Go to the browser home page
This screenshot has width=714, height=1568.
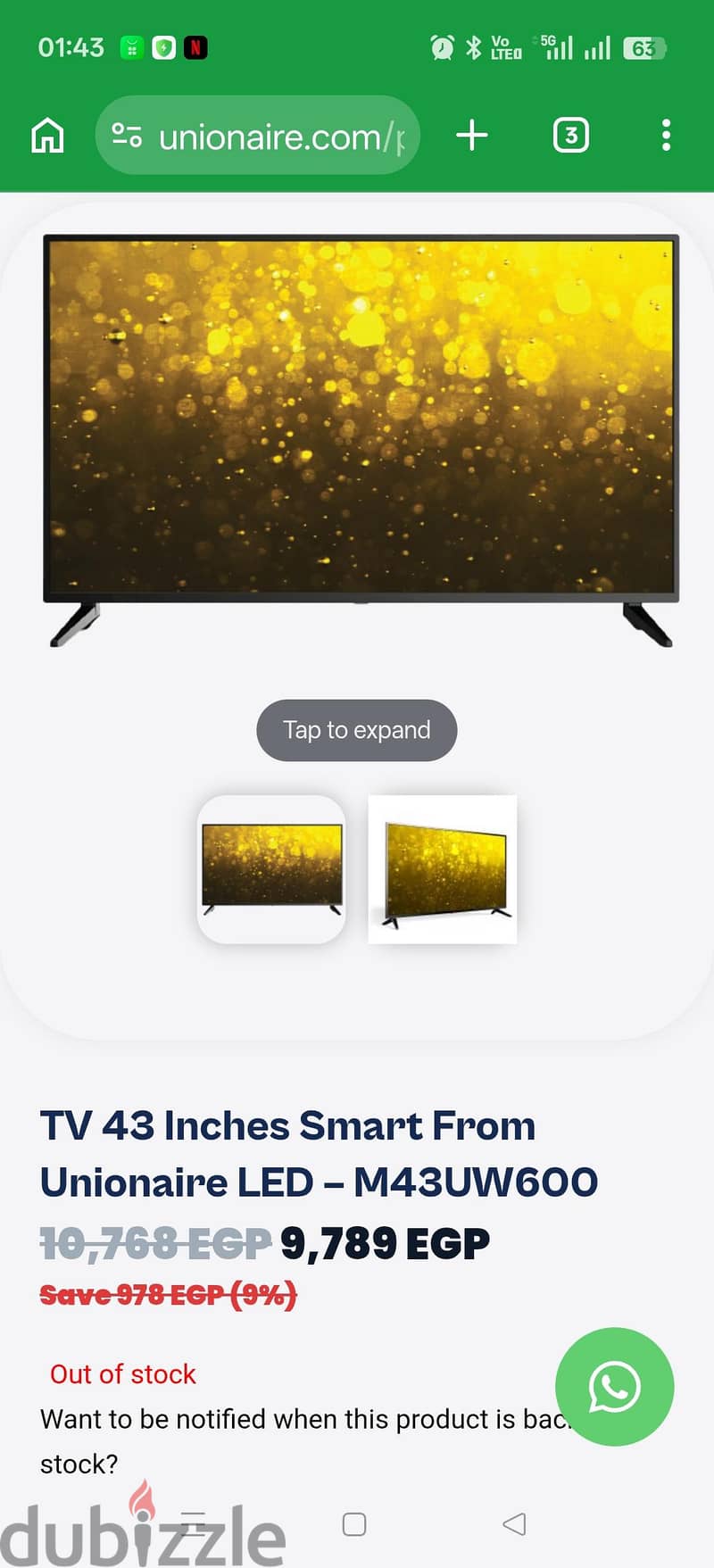click(x=47, y=136)
